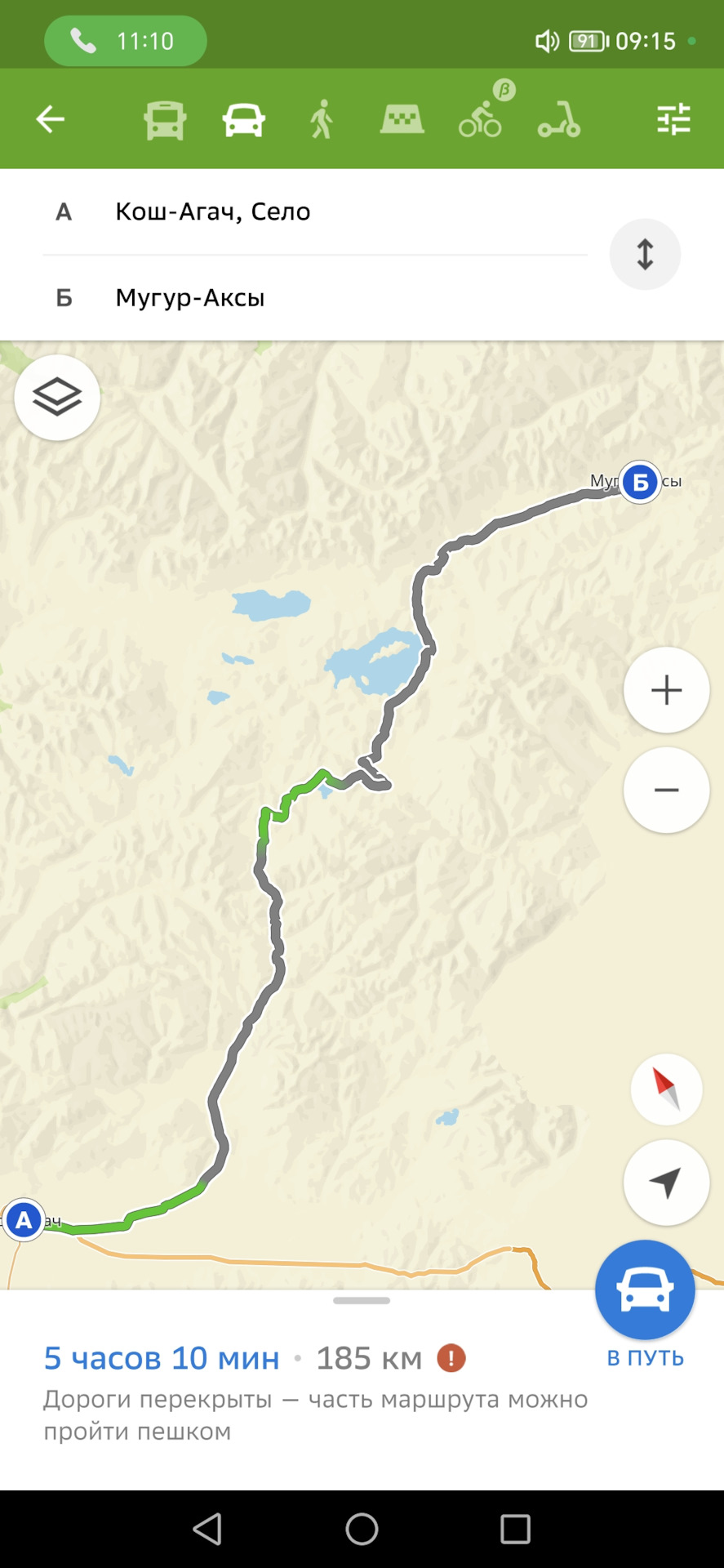Tap the incoming call 11:10 pill

126,41
